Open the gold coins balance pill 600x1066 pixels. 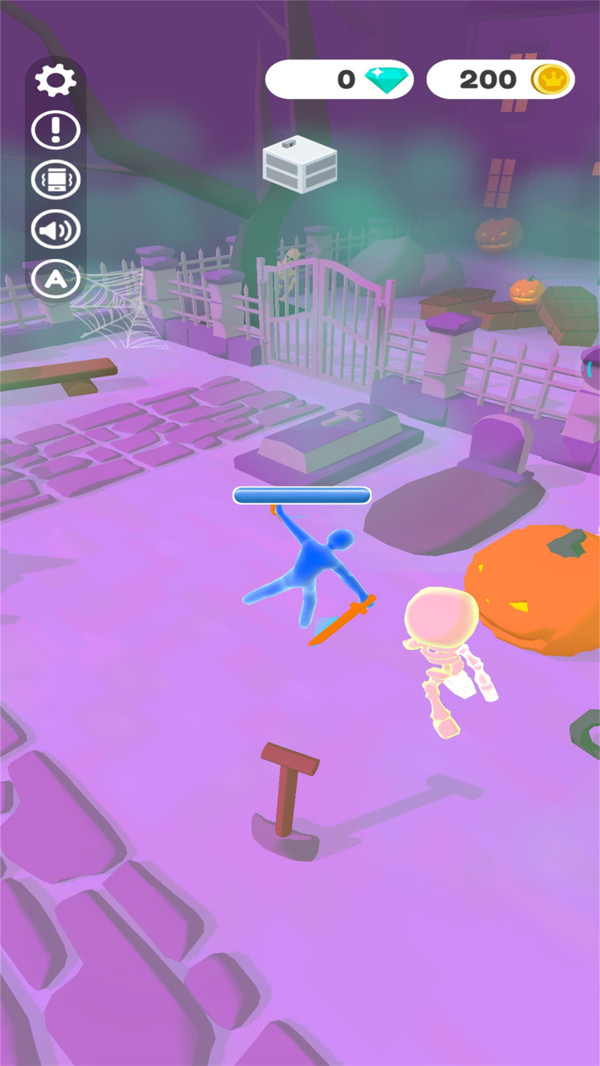click(502, 80)
